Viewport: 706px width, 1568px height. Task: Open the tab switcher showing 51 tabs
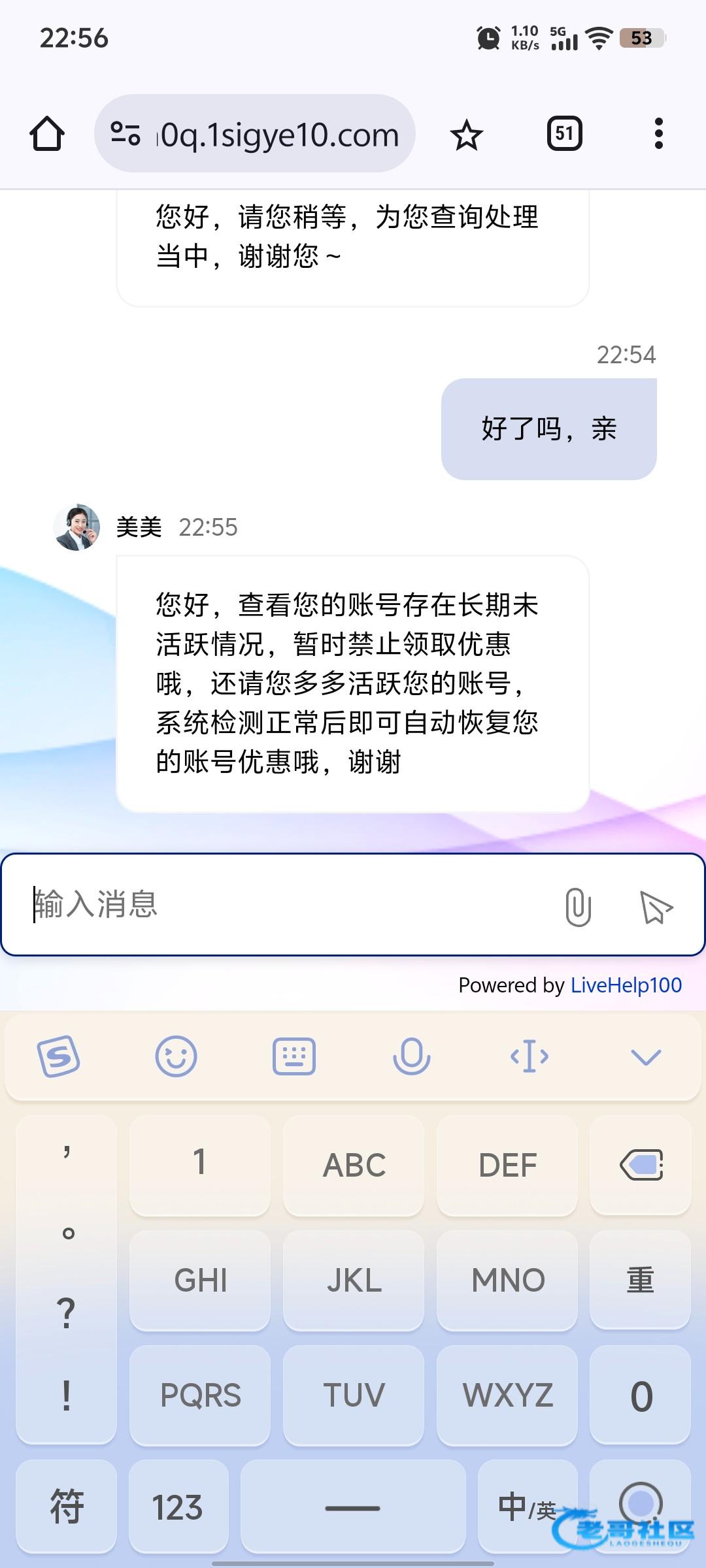565,134
